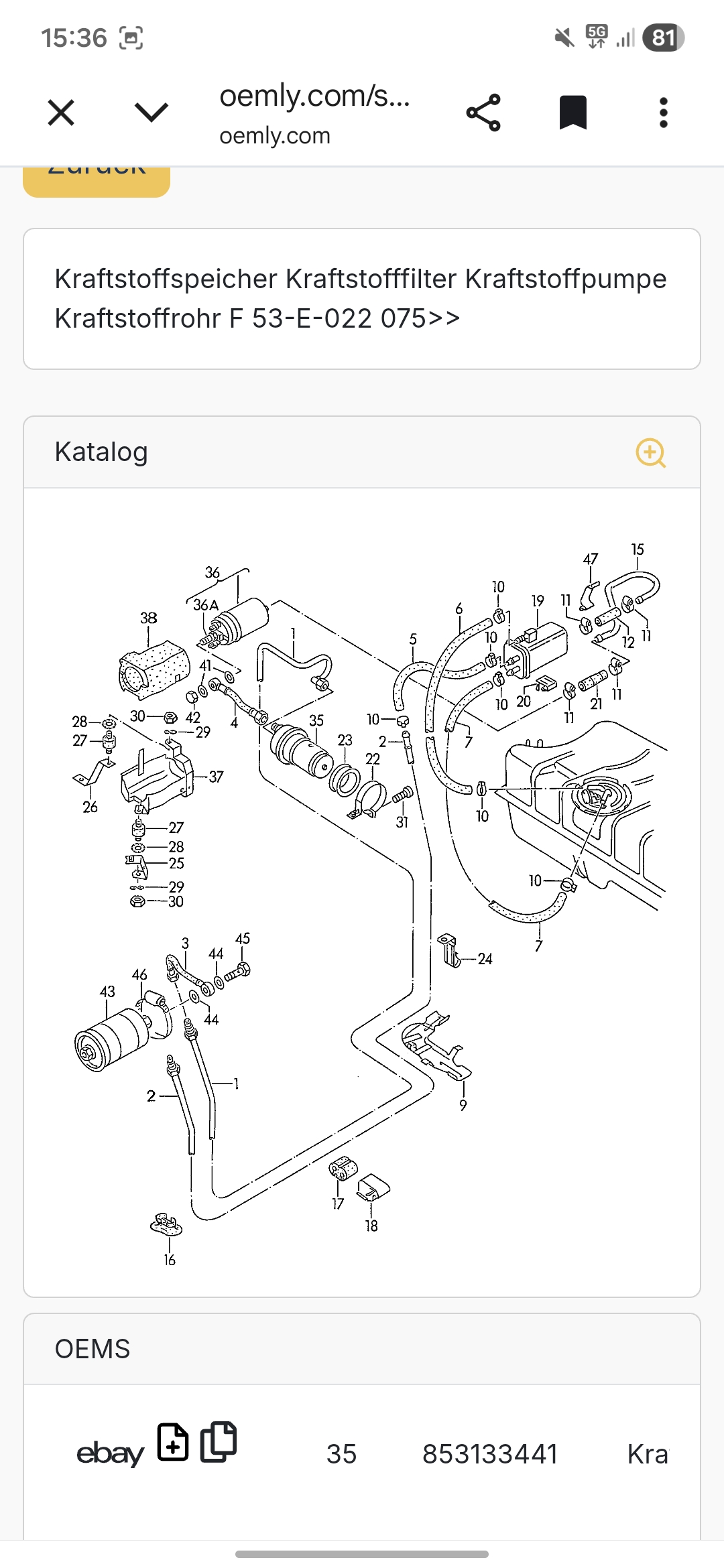Bookmark this oemly.com page

573,113
